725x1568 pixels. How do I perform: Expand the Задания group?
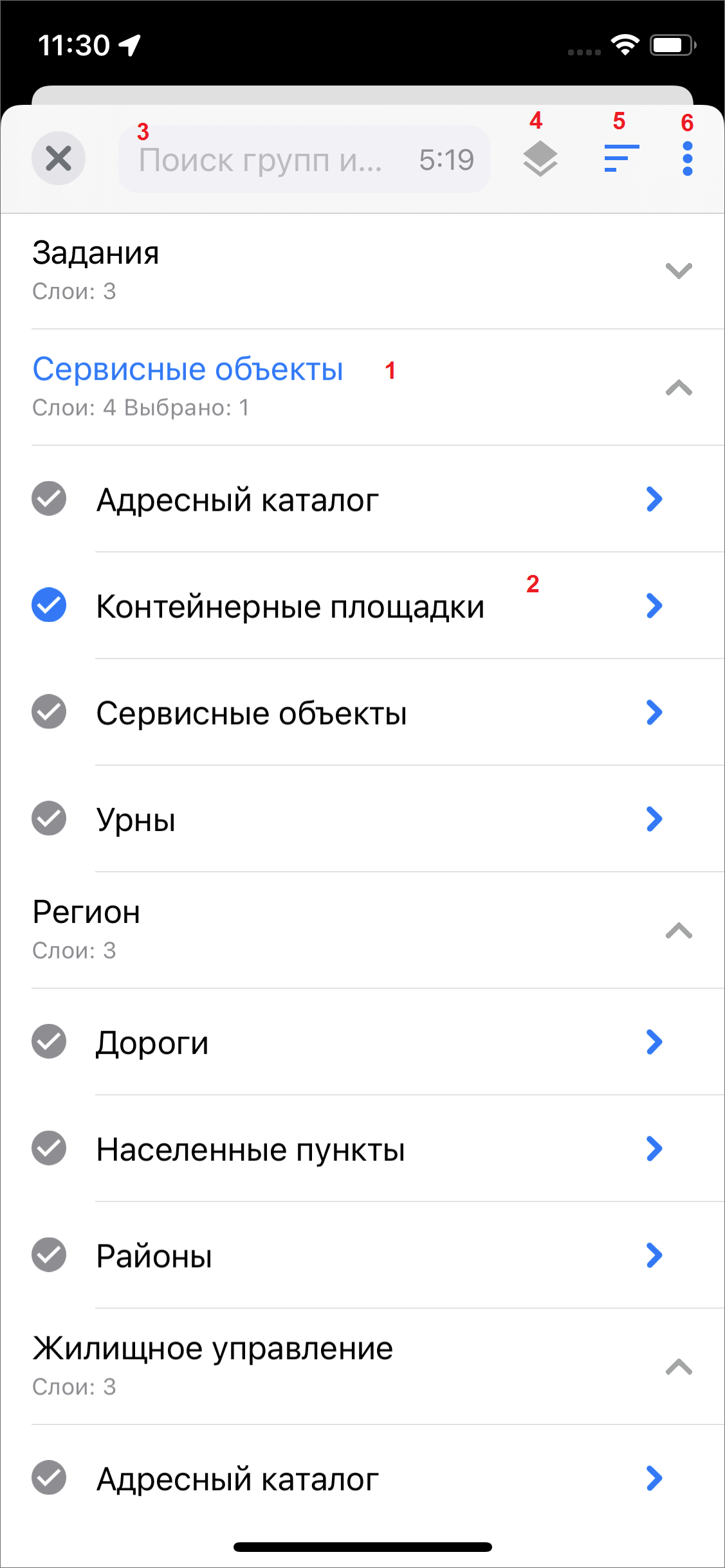pos(678,271)
